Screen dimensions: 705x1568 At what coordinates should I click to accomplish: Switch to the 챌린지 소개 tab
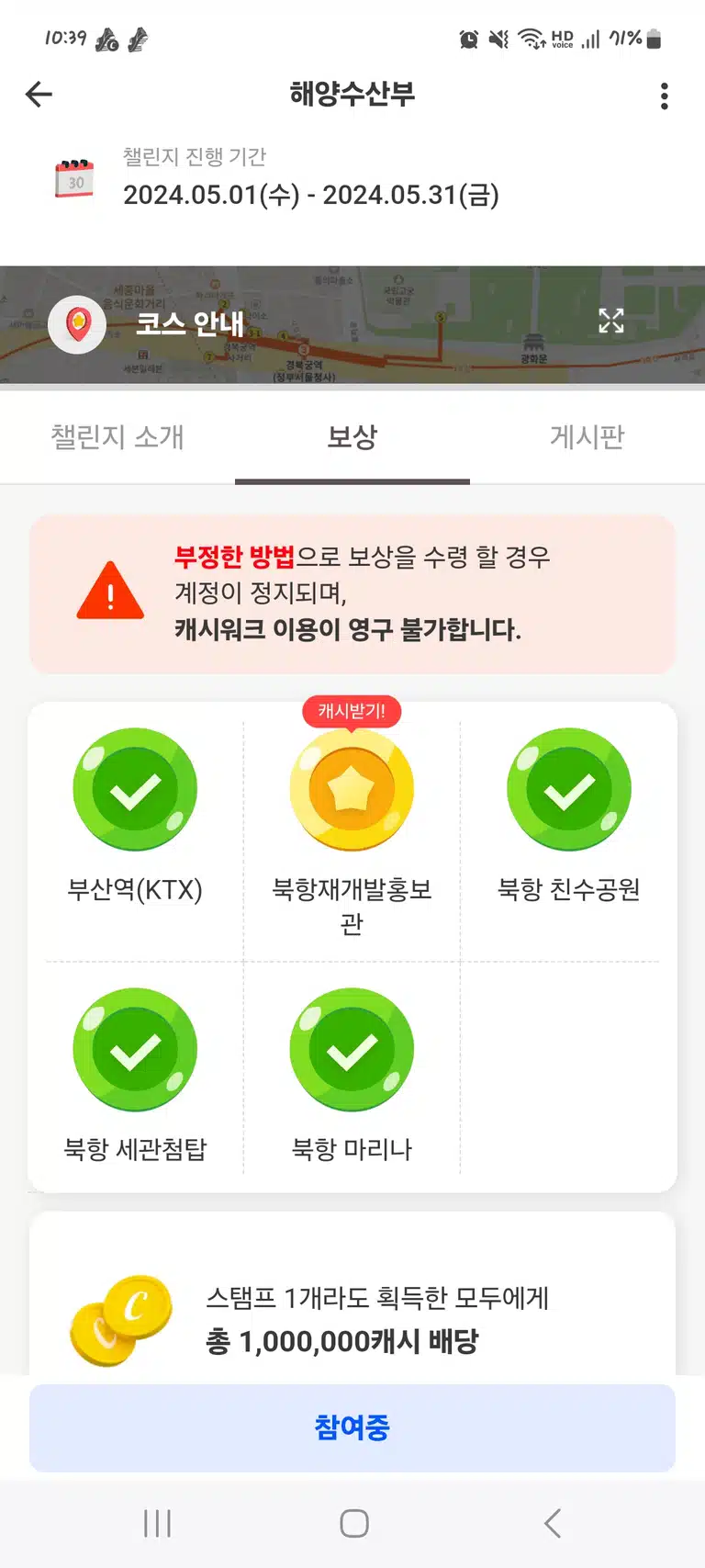point(117,437)
